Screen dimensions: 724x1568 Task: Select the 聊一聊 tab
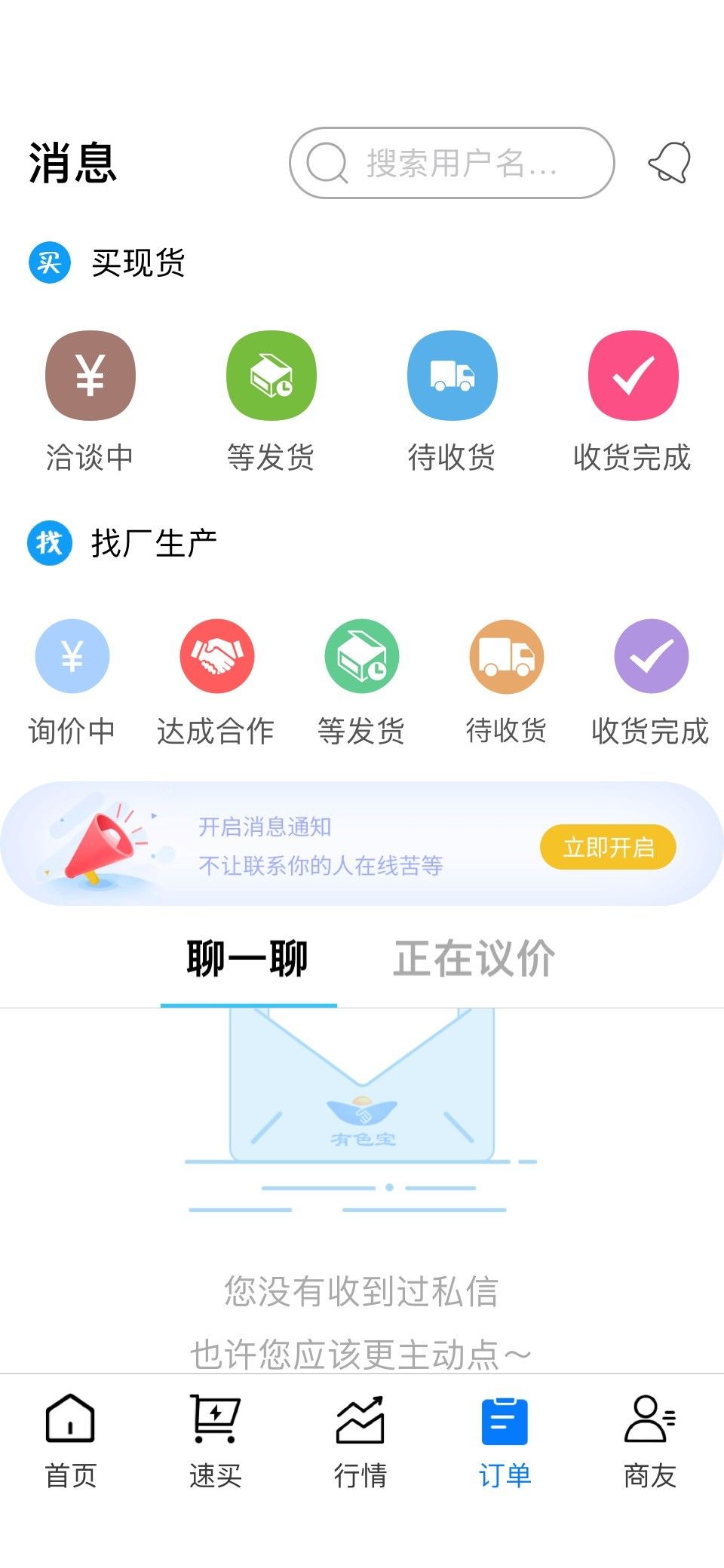[248, 959]
